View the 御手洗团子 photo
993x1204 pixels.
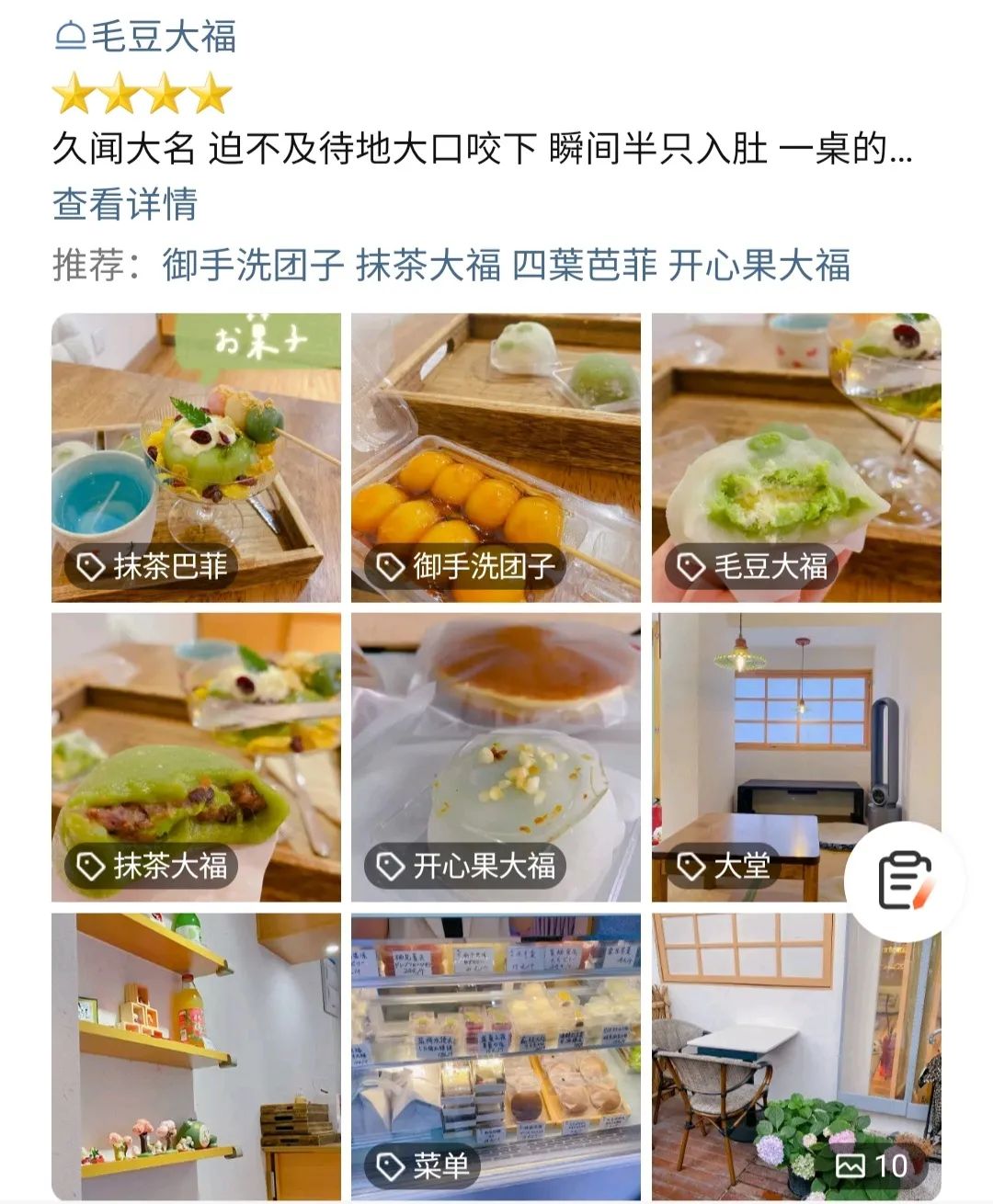[496, 457]
